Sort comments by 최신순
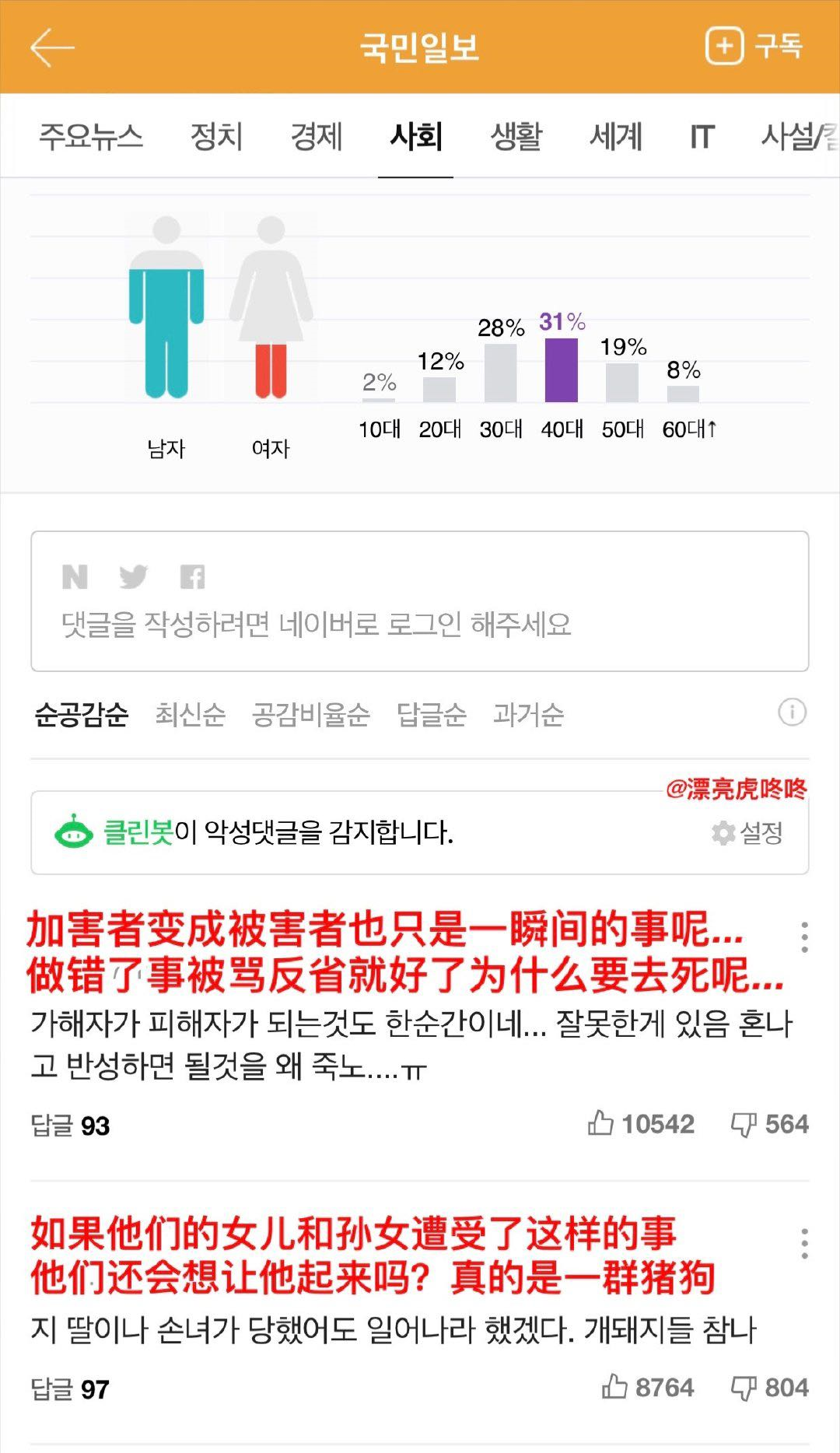 pos(191,715)
